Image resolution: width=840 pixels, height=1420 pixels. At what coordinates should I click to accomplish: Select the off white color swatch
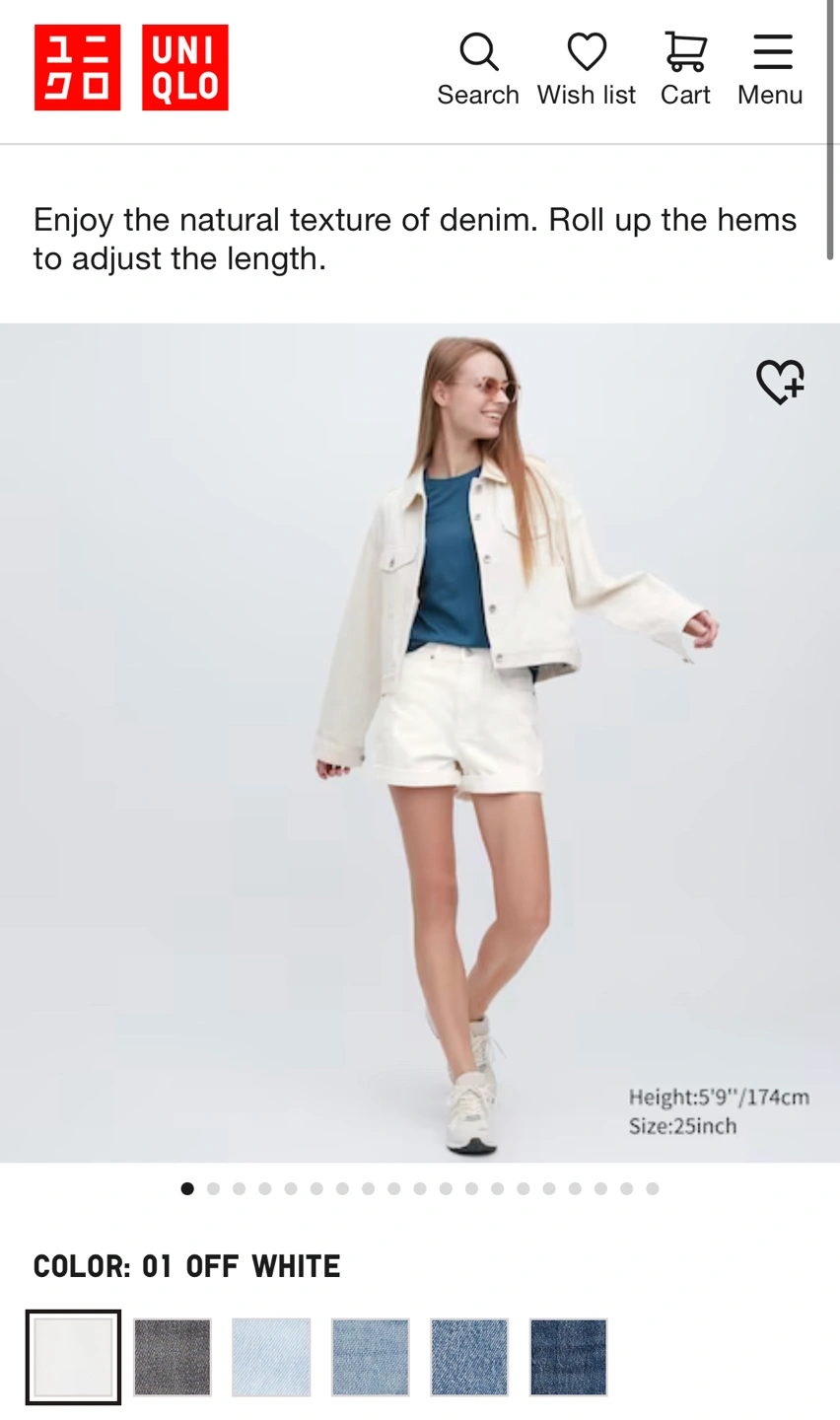pos(74,1357)
